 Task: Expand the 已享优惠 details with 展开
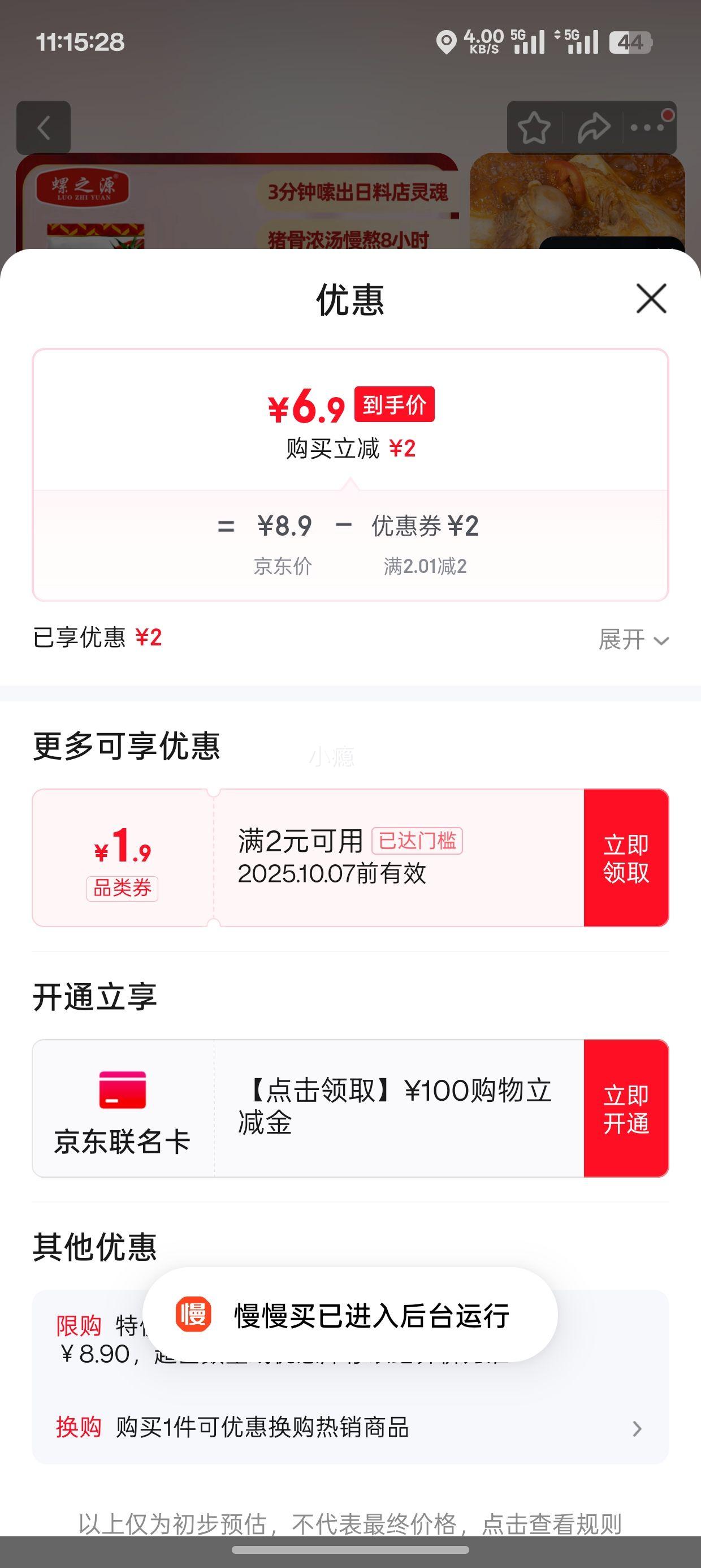634,640
